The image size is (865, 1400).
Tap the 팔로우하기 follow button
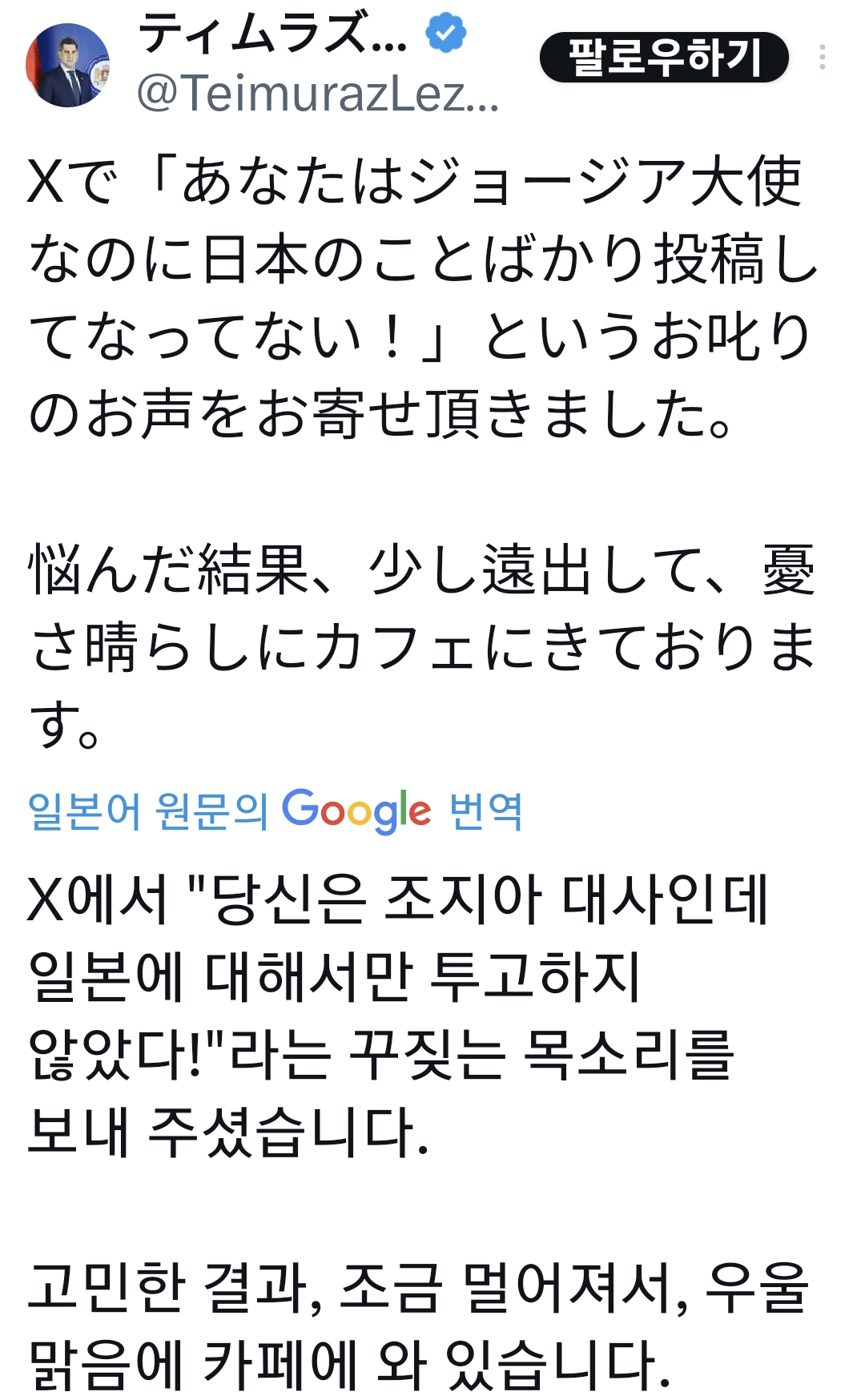664,58
